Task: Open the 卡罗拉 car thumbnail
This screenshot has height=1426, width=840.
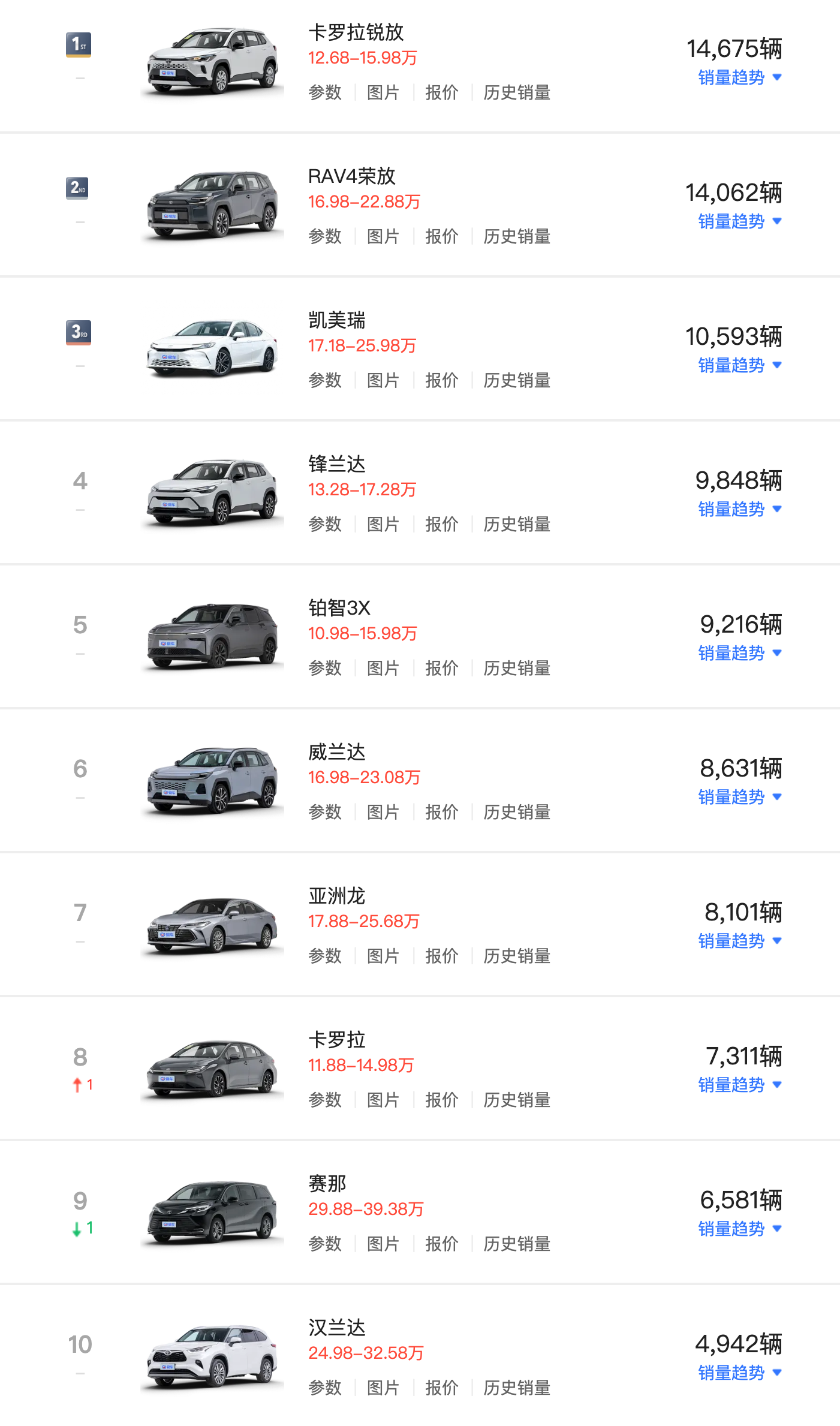Action: 212,1068
